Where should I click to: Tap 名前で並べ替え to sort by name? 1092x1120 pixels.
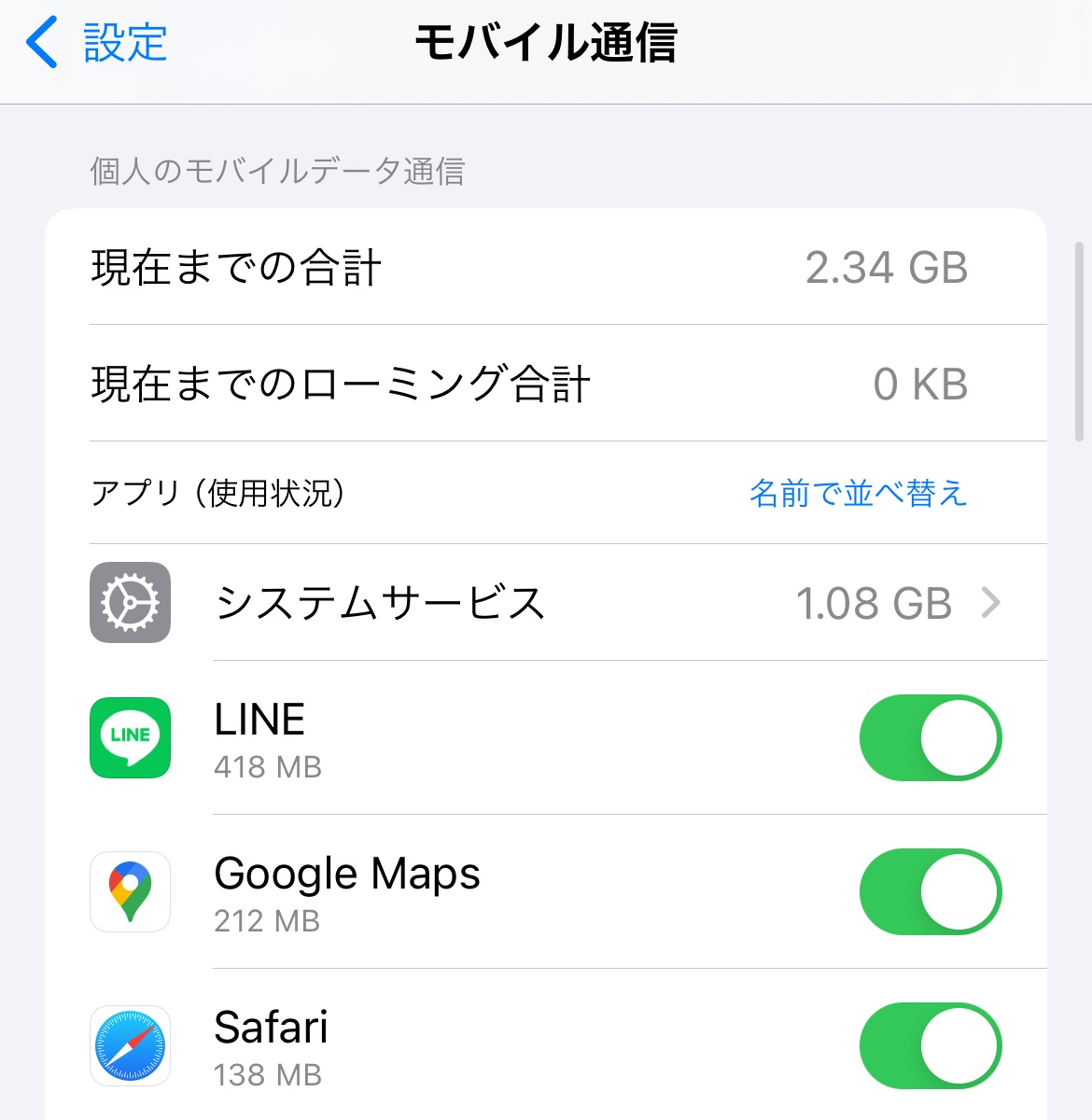click(x=858, y=493)
